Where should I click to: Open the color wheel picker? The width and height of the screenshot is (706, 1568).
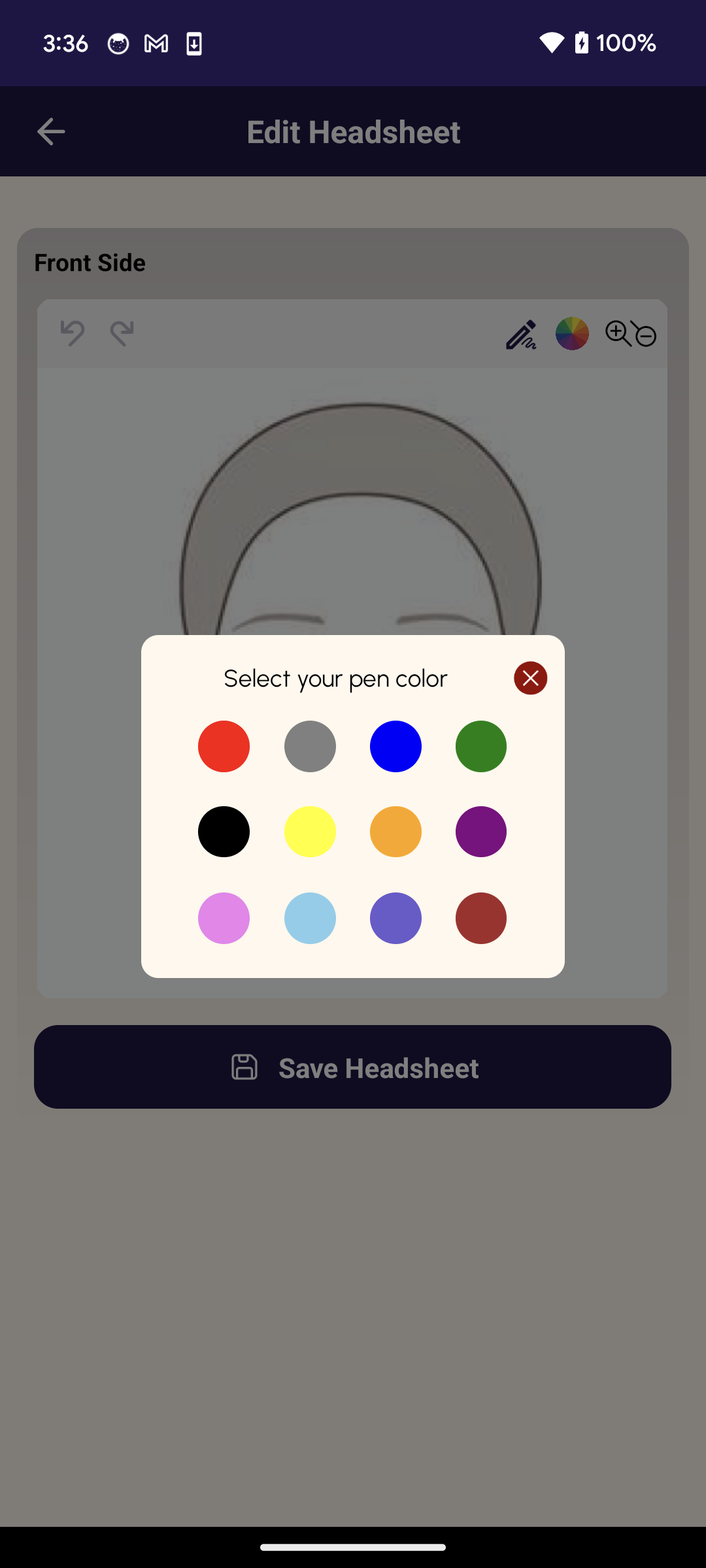click(572, 334)
